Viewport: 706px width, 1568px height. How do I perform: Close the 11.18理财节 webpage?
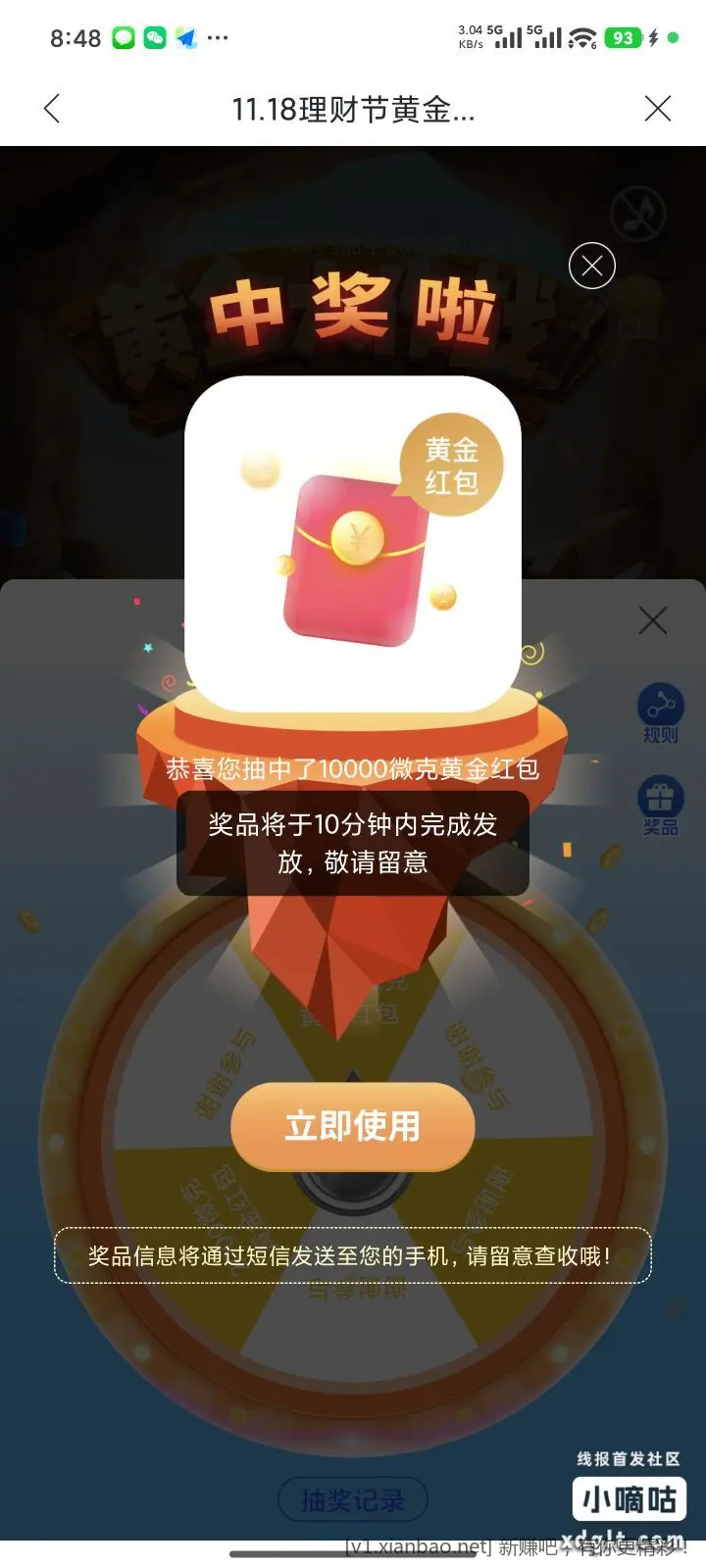click(x=657, y=109)
